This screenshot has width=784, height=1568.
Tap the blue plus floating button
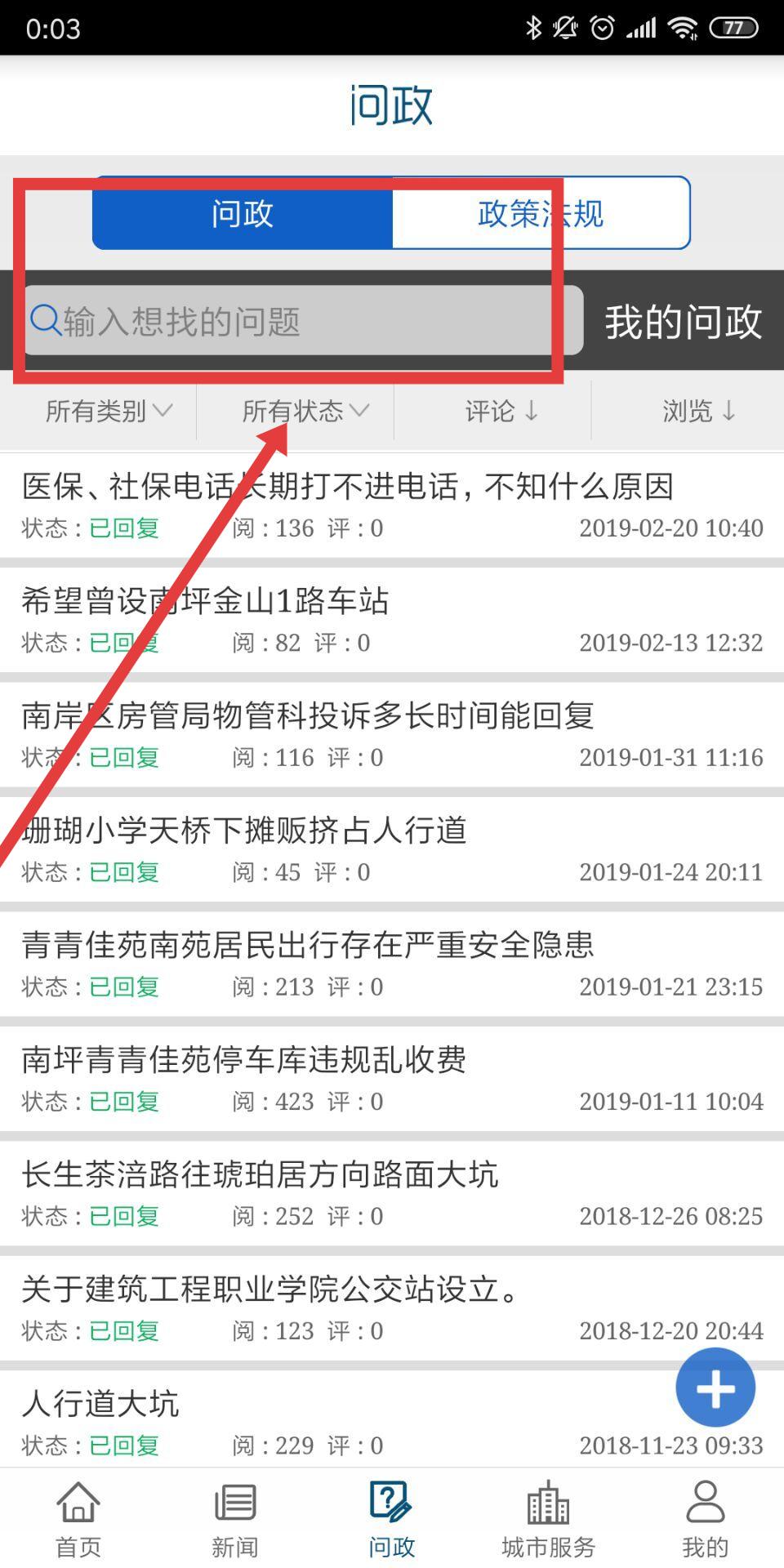coord(715,1388)
